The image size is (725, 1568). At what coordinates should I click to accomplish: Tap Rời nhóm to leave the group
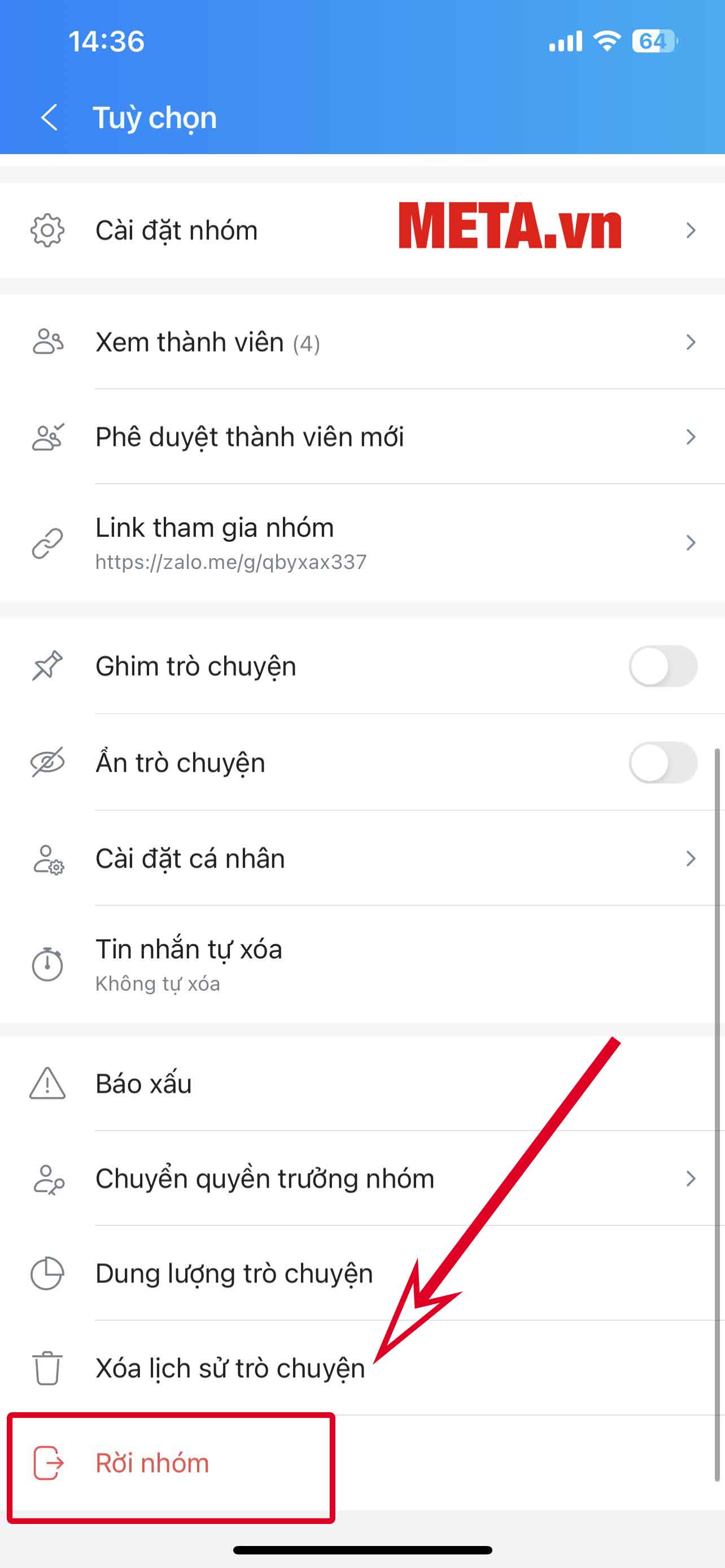coord(151,1464)
